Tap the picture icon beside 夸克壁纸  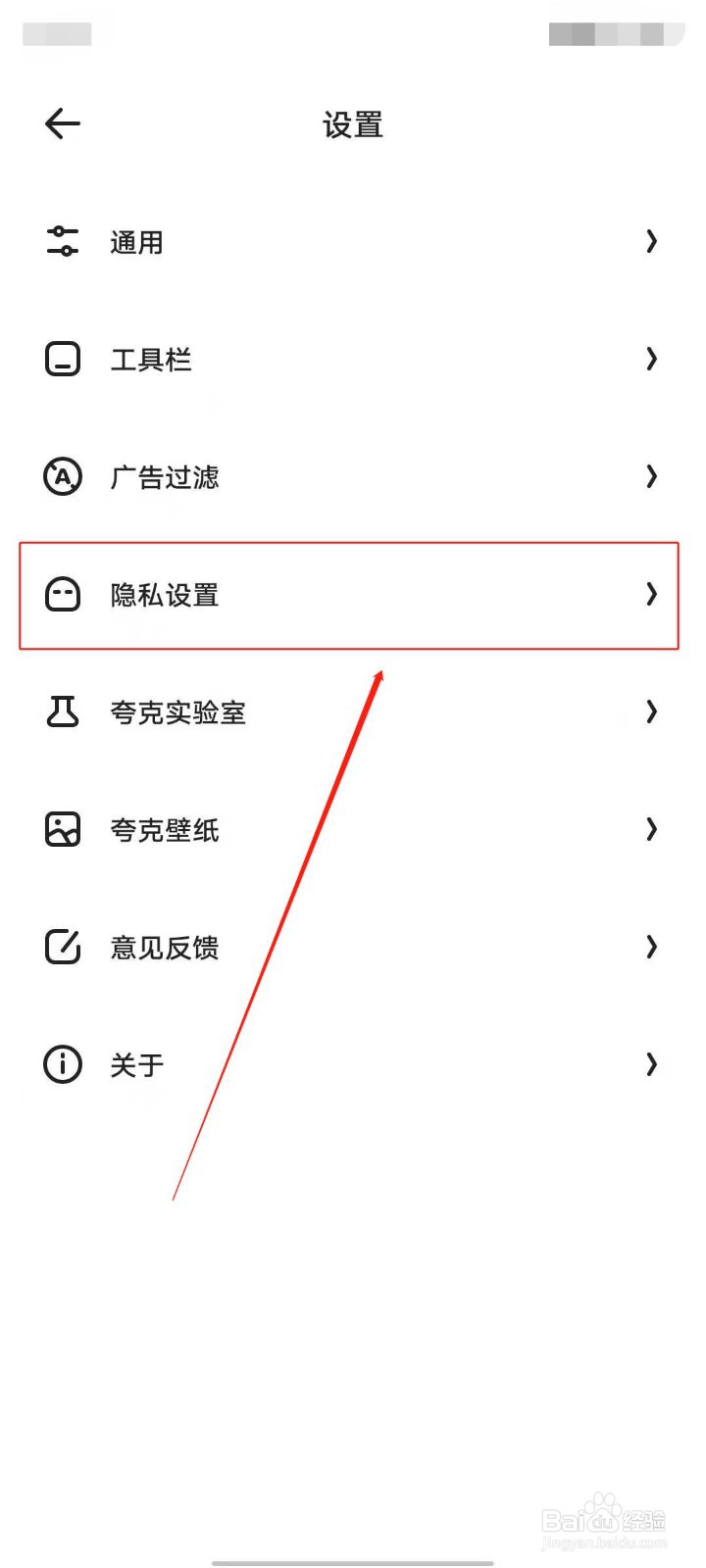click(x=61, y=829)
